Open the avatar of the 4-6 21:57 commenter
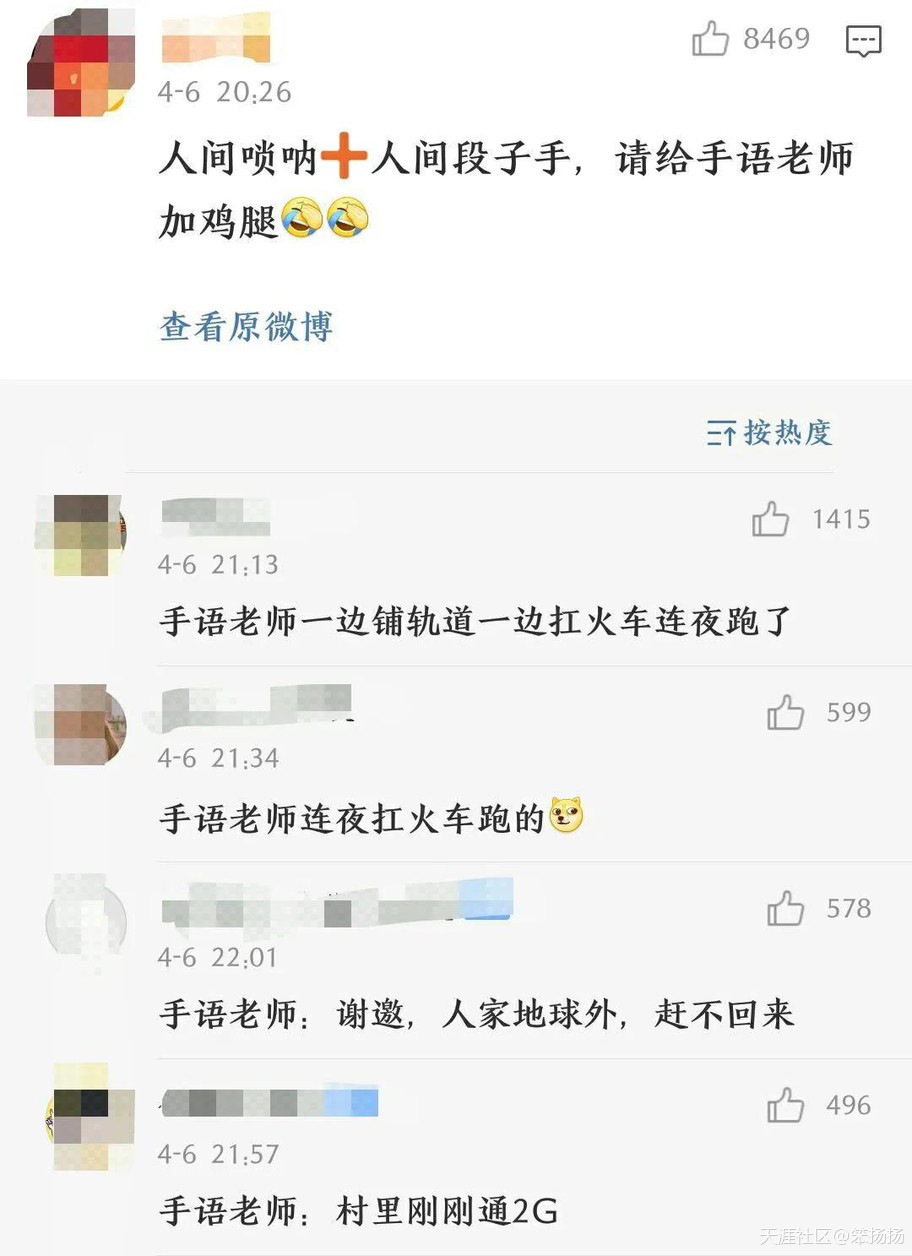The width and height of the screenshot is (912, 1256). point(86,1115)
